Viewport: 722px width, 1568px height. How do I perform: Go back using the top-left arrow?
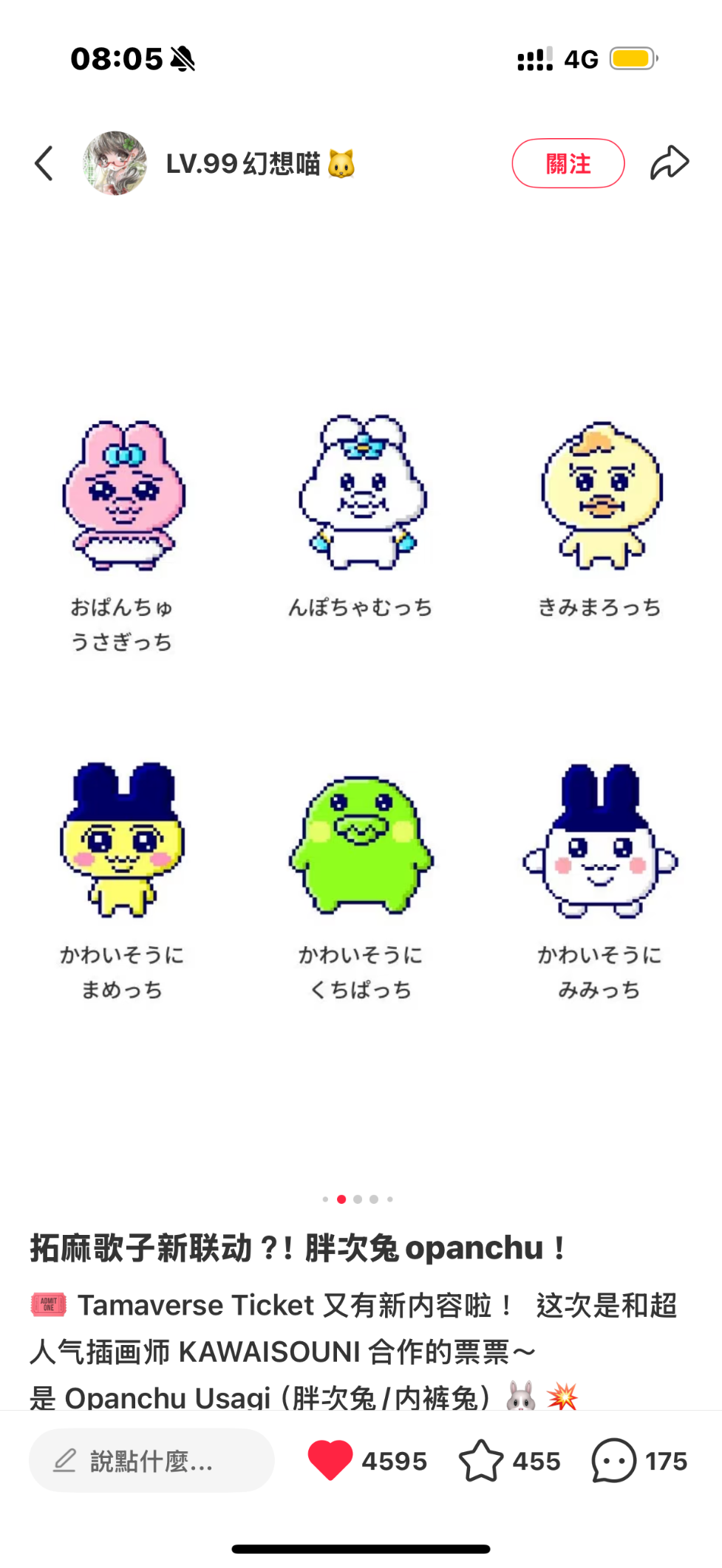[x=44, y=163]
